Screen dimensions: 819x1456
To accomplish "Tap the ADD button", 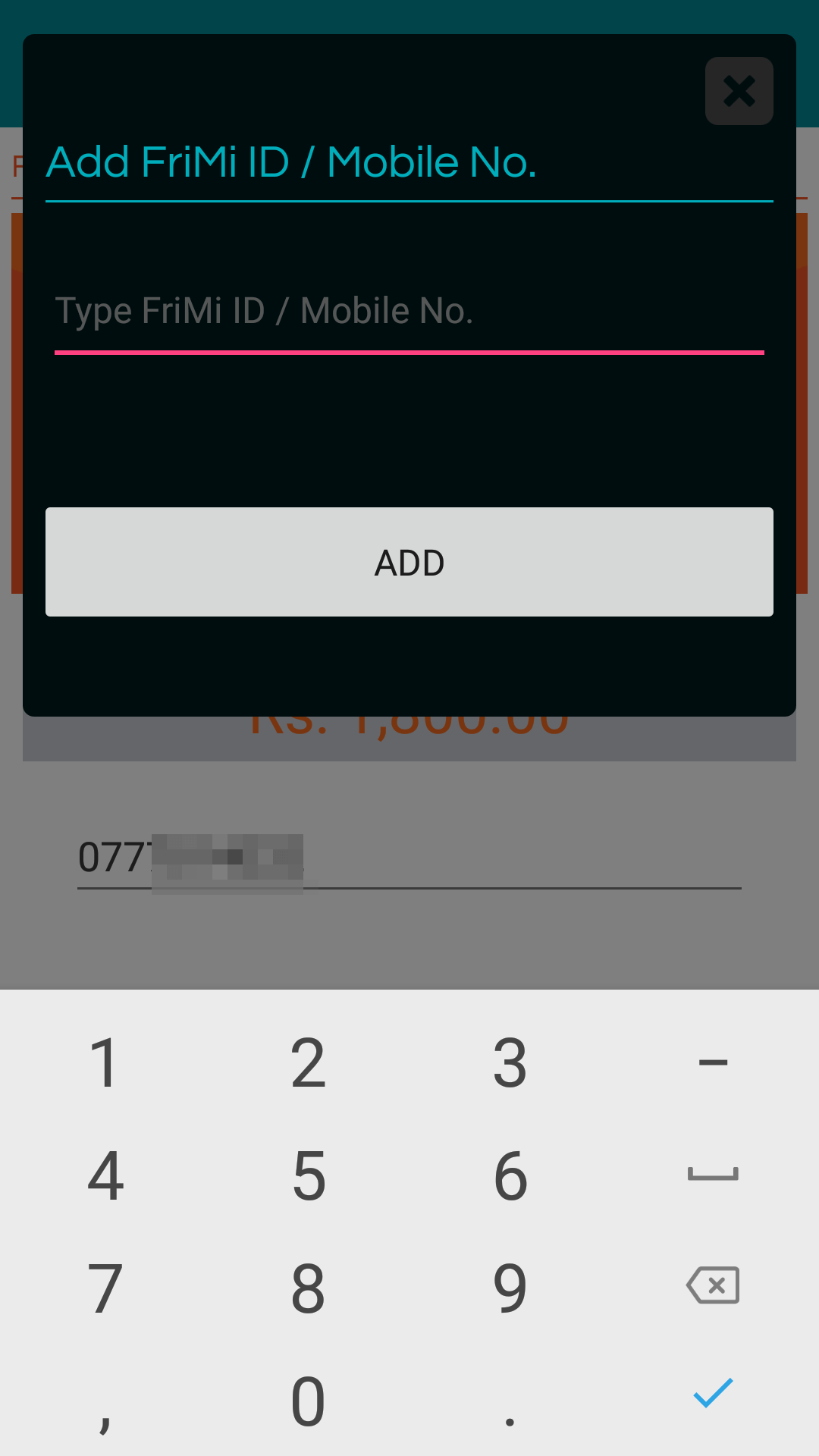I will click(x=409, y=562).
